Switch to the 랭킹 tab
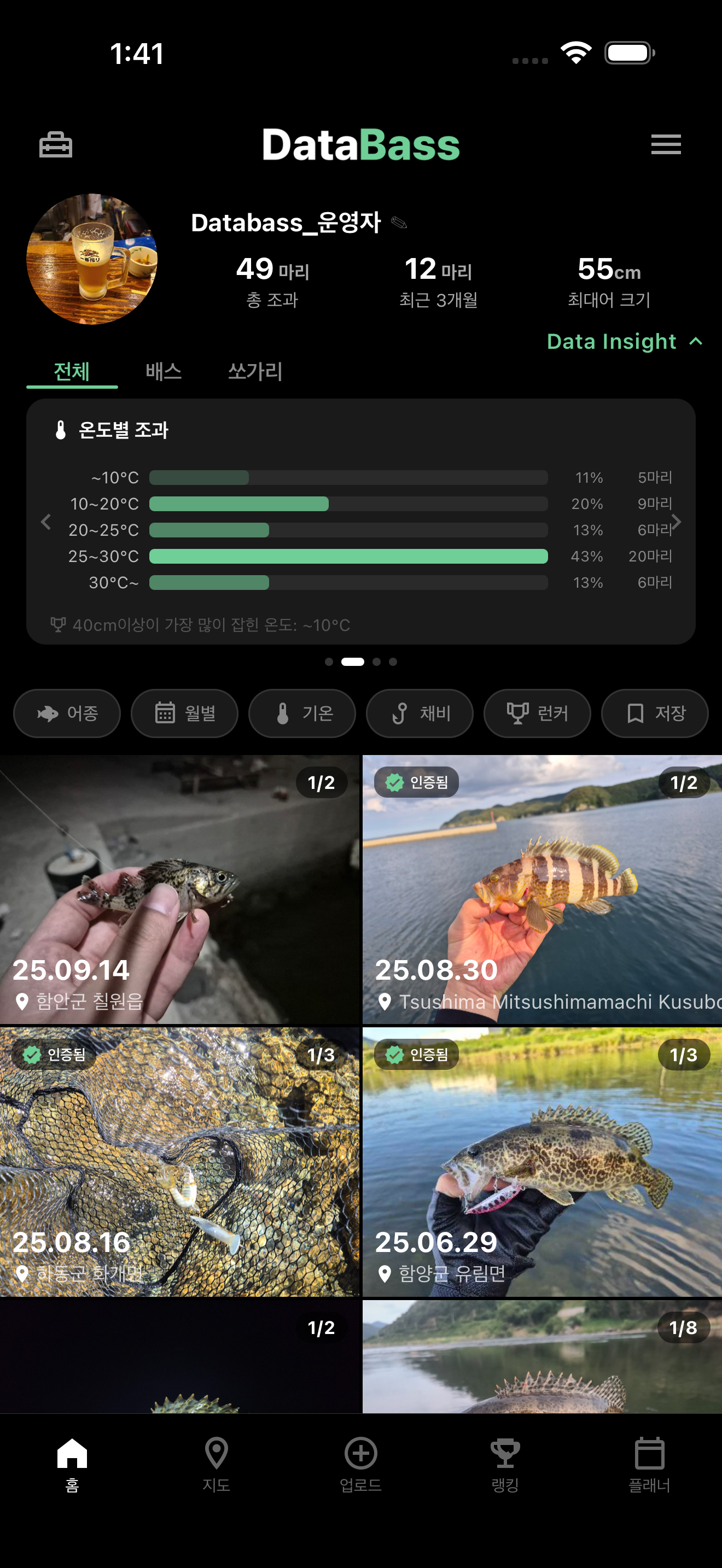 505,1465
